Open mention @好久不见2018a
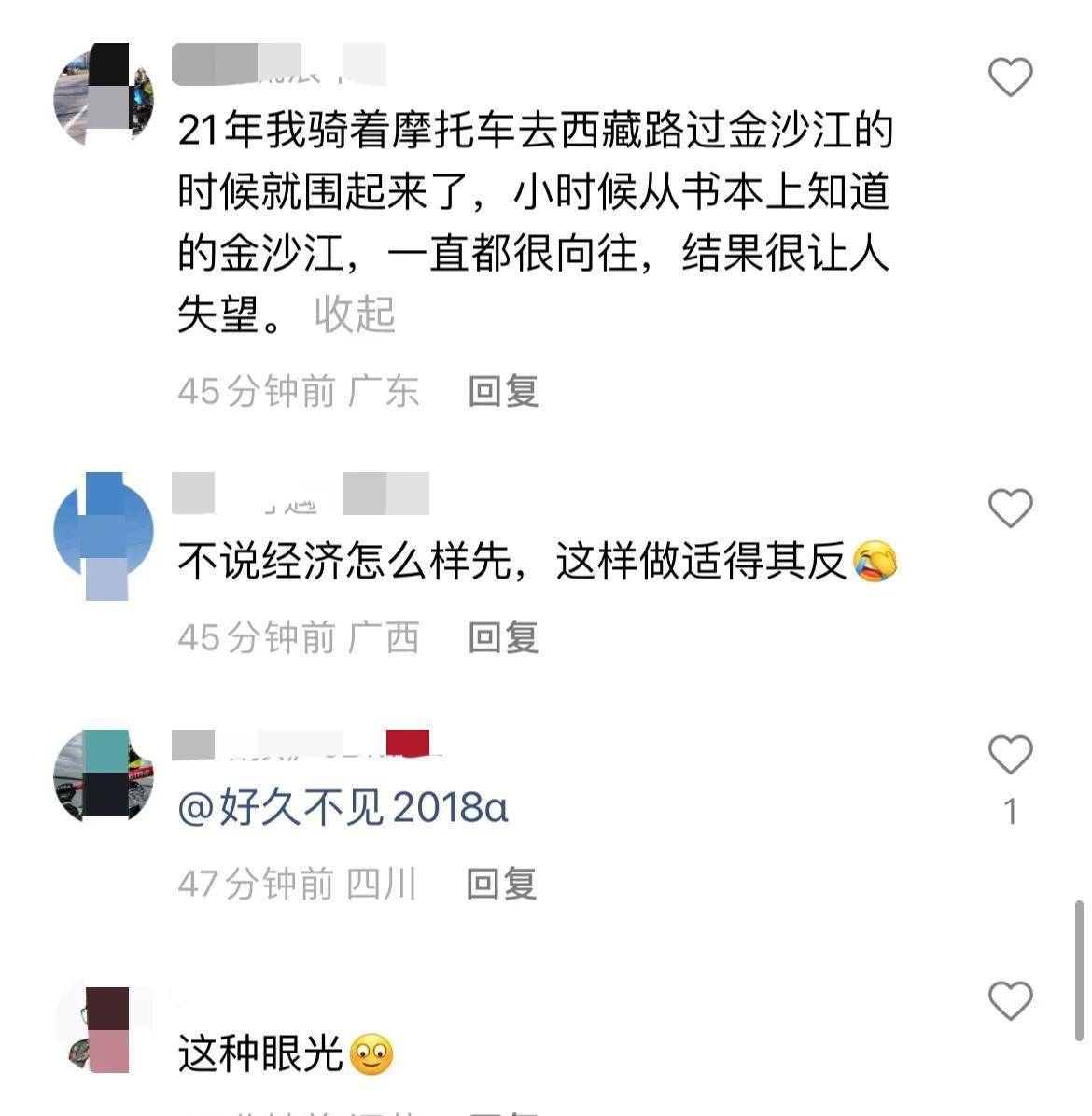This screenshot has width=1092, height=1116. pos(343,807)
